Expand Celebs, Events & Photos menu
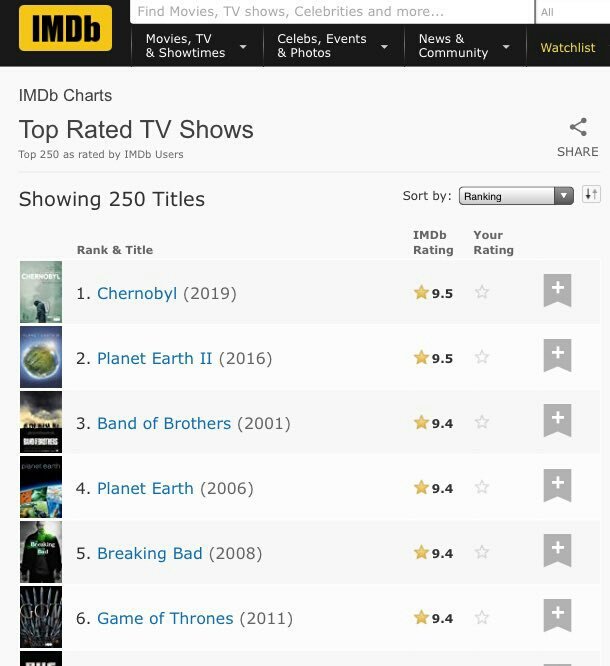This screenshot has height=666, width=610. (332, 46)
